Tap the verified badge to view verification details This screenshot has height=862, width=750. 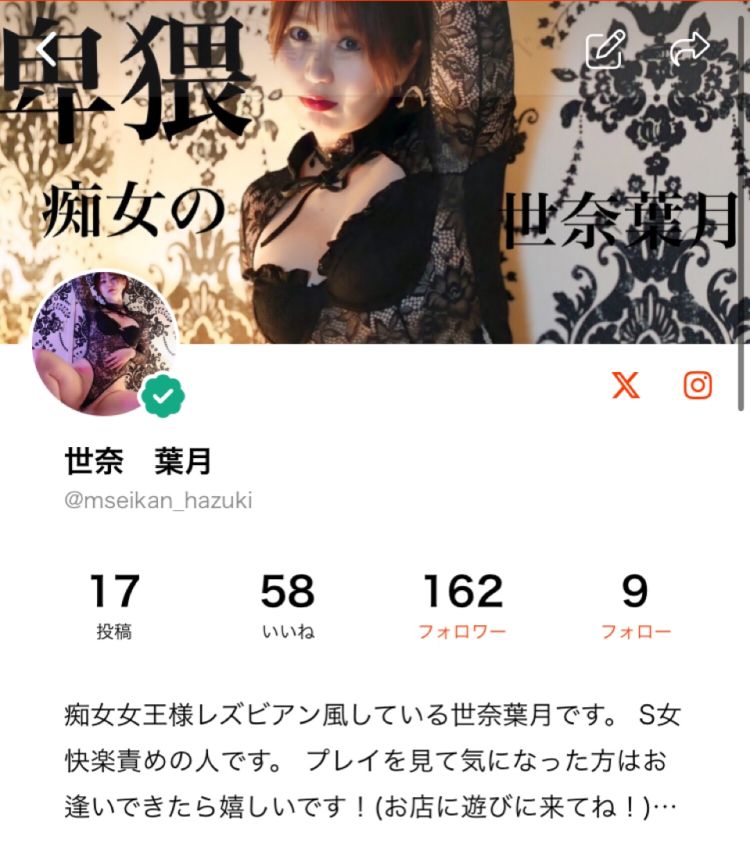pos(165,395)
